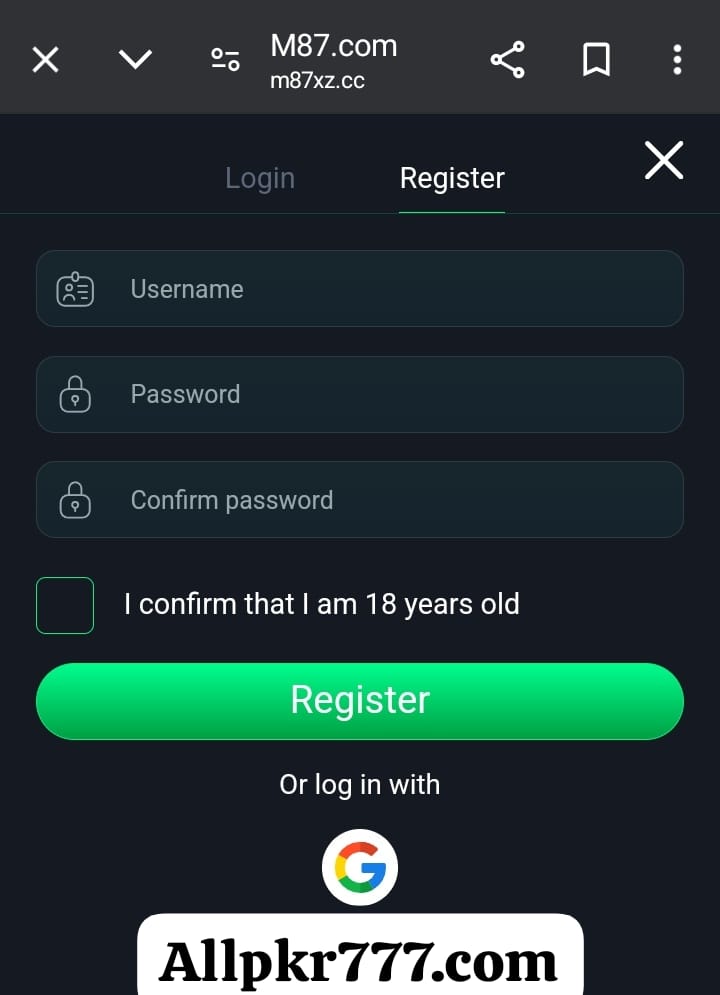
Task: Minimize the custom tab with down chevron
Action: pos(135,60)
